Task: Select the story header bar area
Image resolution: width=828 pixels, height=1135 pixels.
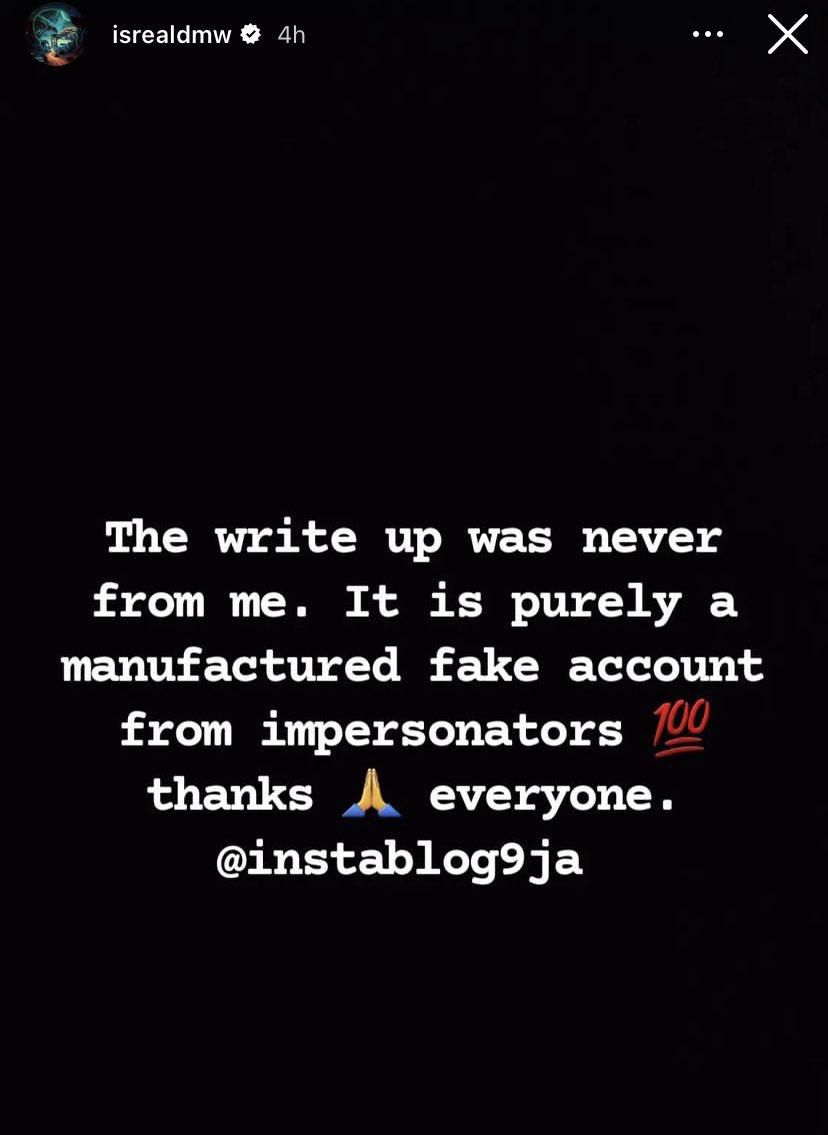Action: pyautogui.click(x=414, y=33)
